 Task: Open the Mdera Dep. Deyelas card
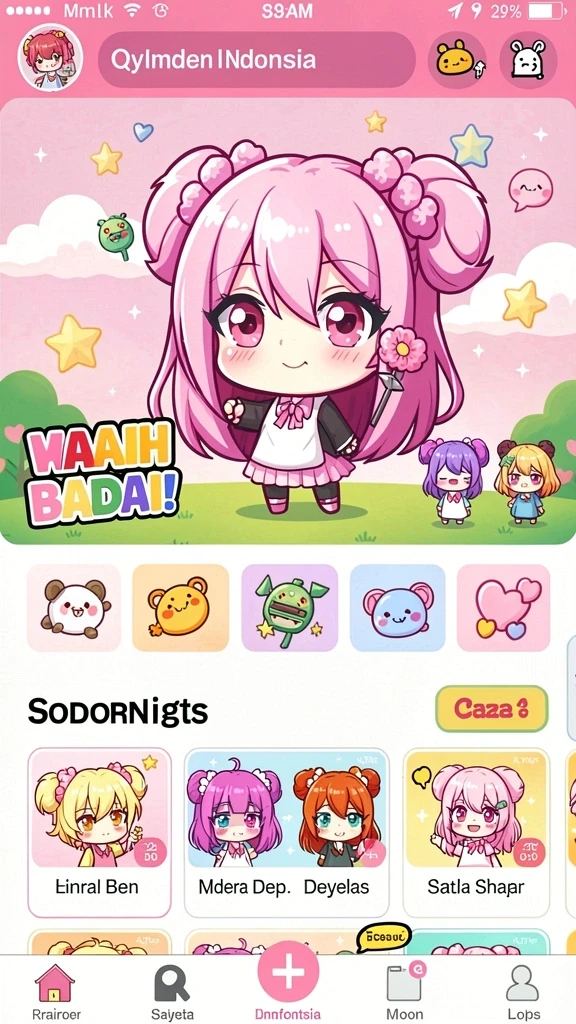[287, 833]
